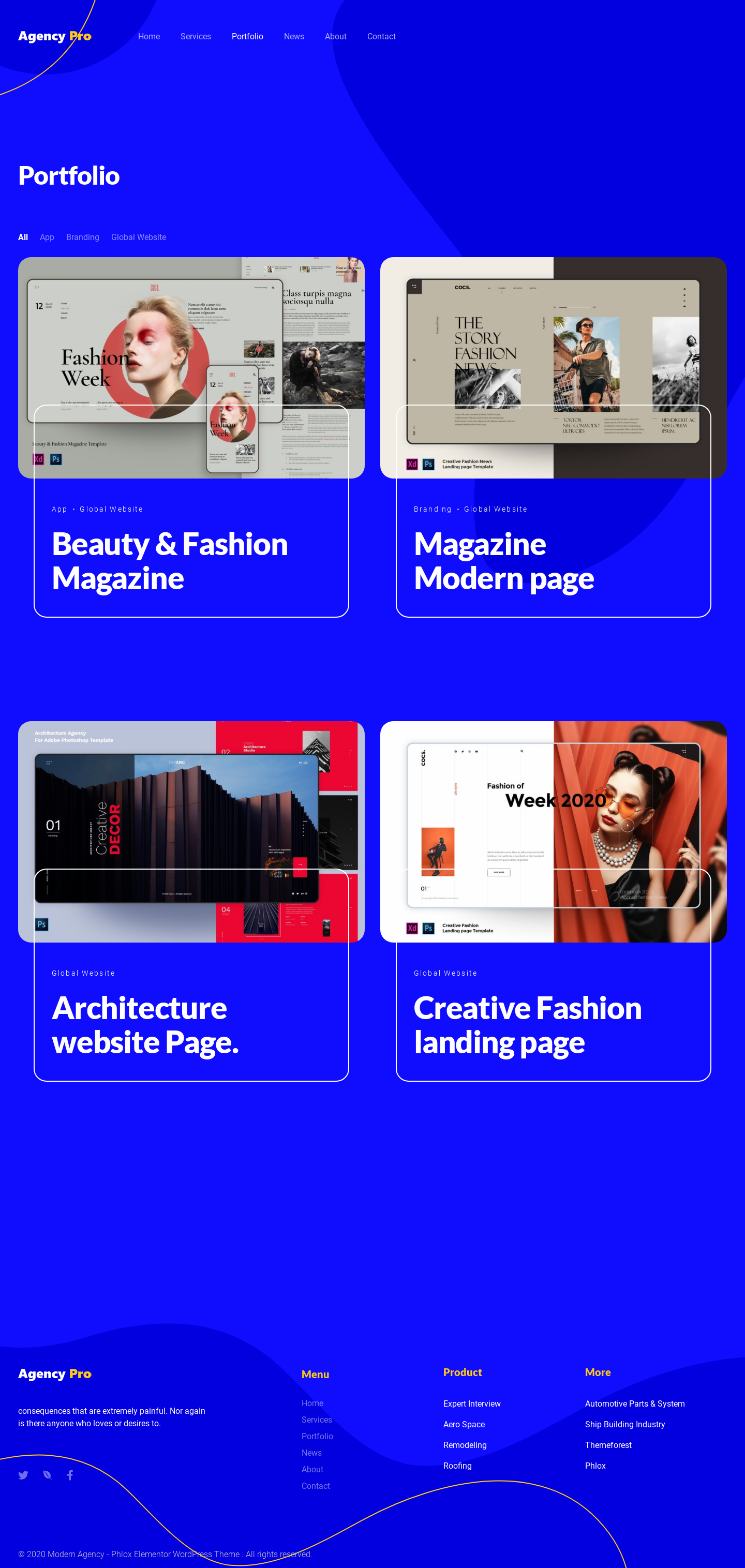Open the Facebook icon in footer
The image size is (745, 1568).
[70, 1475]
